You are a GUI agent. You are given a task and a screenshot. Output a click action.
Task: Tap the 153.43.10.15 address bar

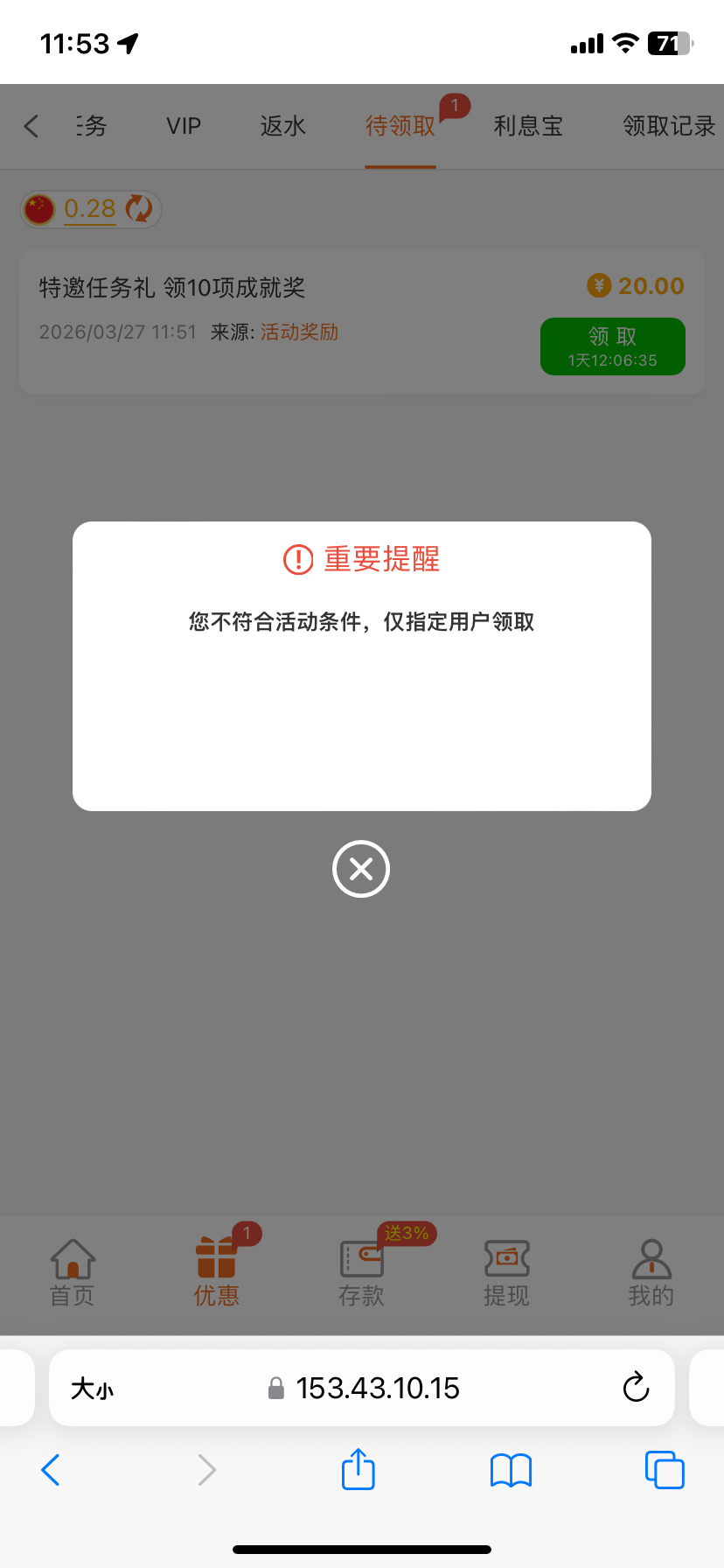tap(376, 1388)
